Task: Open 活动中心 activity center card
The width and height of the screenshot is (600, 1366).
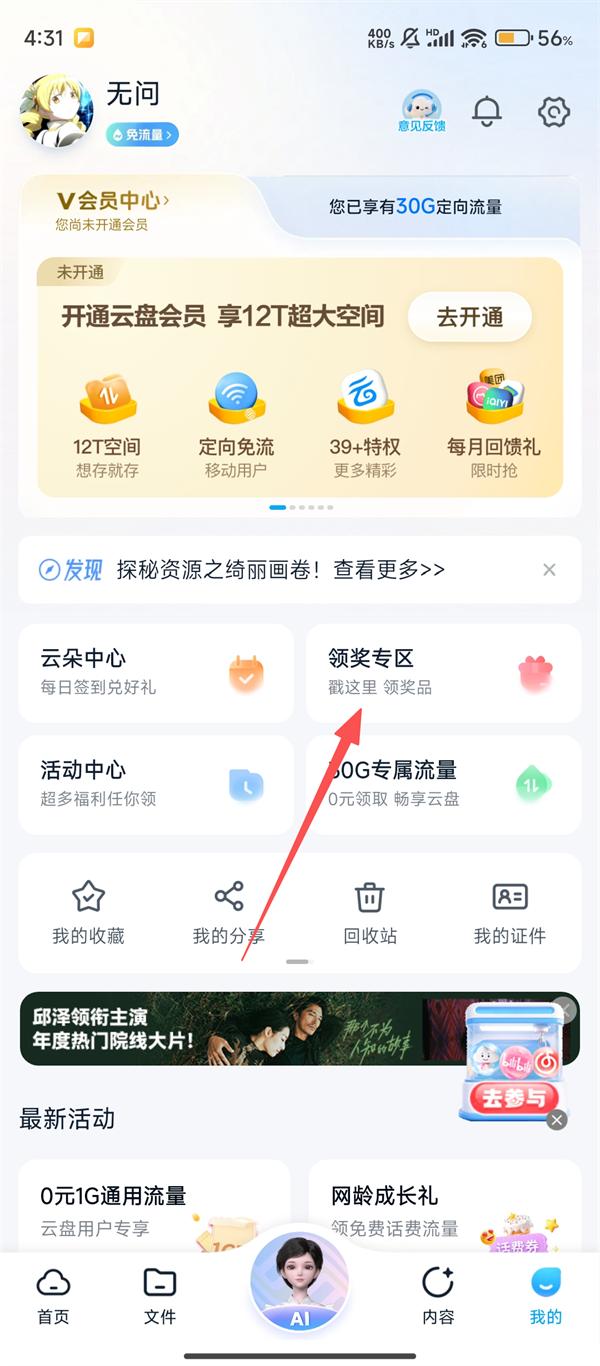Action: pyautogui.click(x=155, y=784)
